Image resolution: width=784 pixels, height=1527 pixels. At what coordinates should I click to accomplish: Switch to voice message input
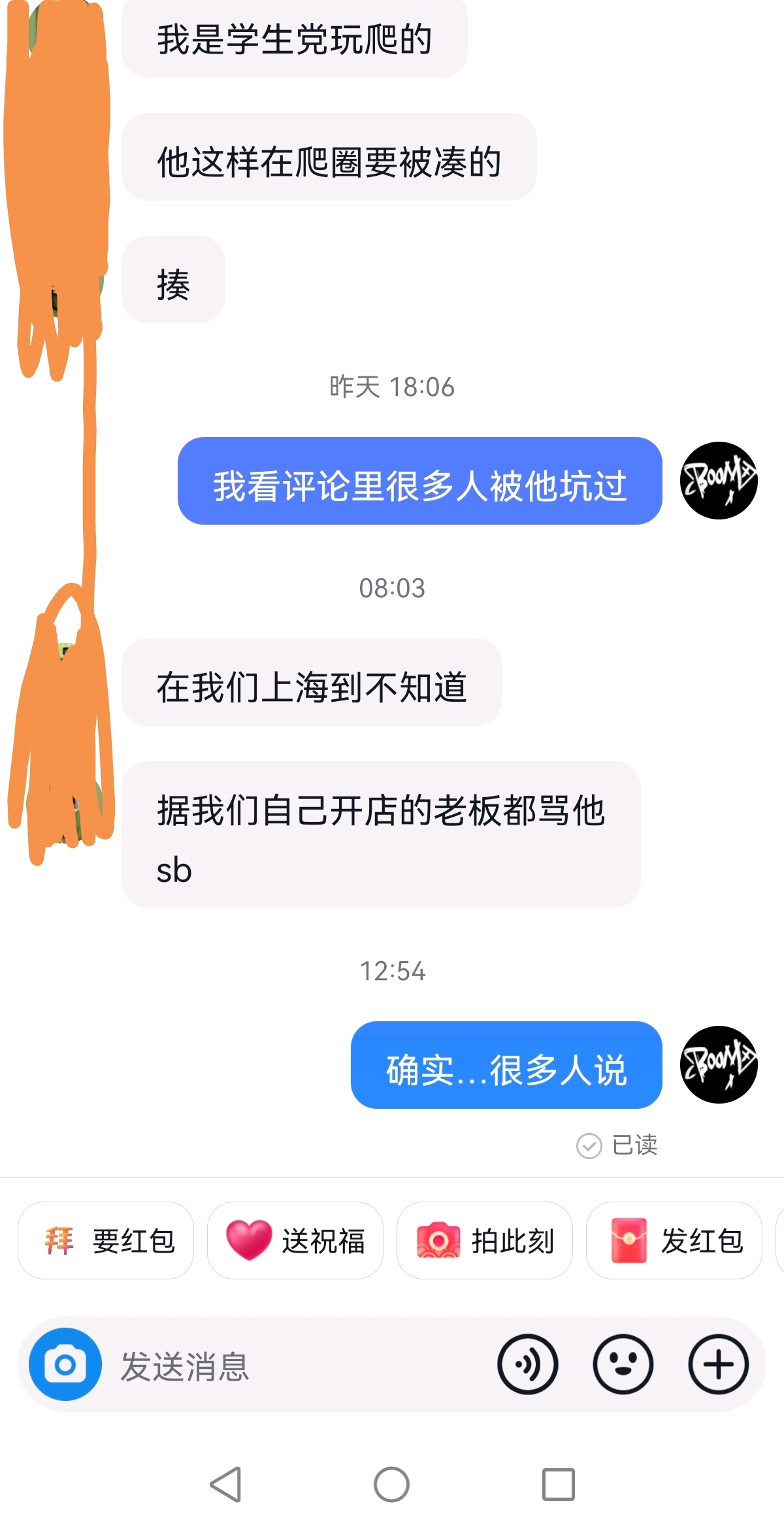527,1364
